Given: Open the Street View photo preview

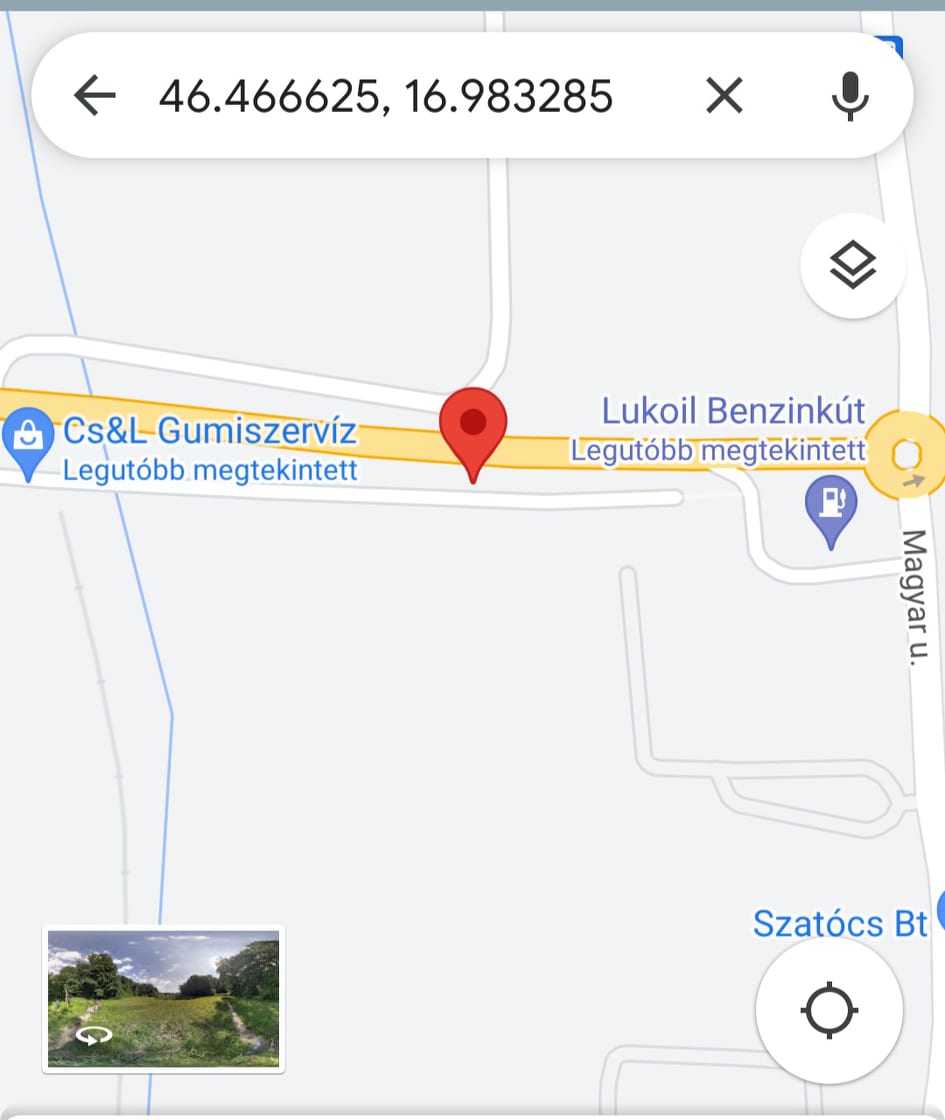Looking at the screenshot, I should point(164,998).
